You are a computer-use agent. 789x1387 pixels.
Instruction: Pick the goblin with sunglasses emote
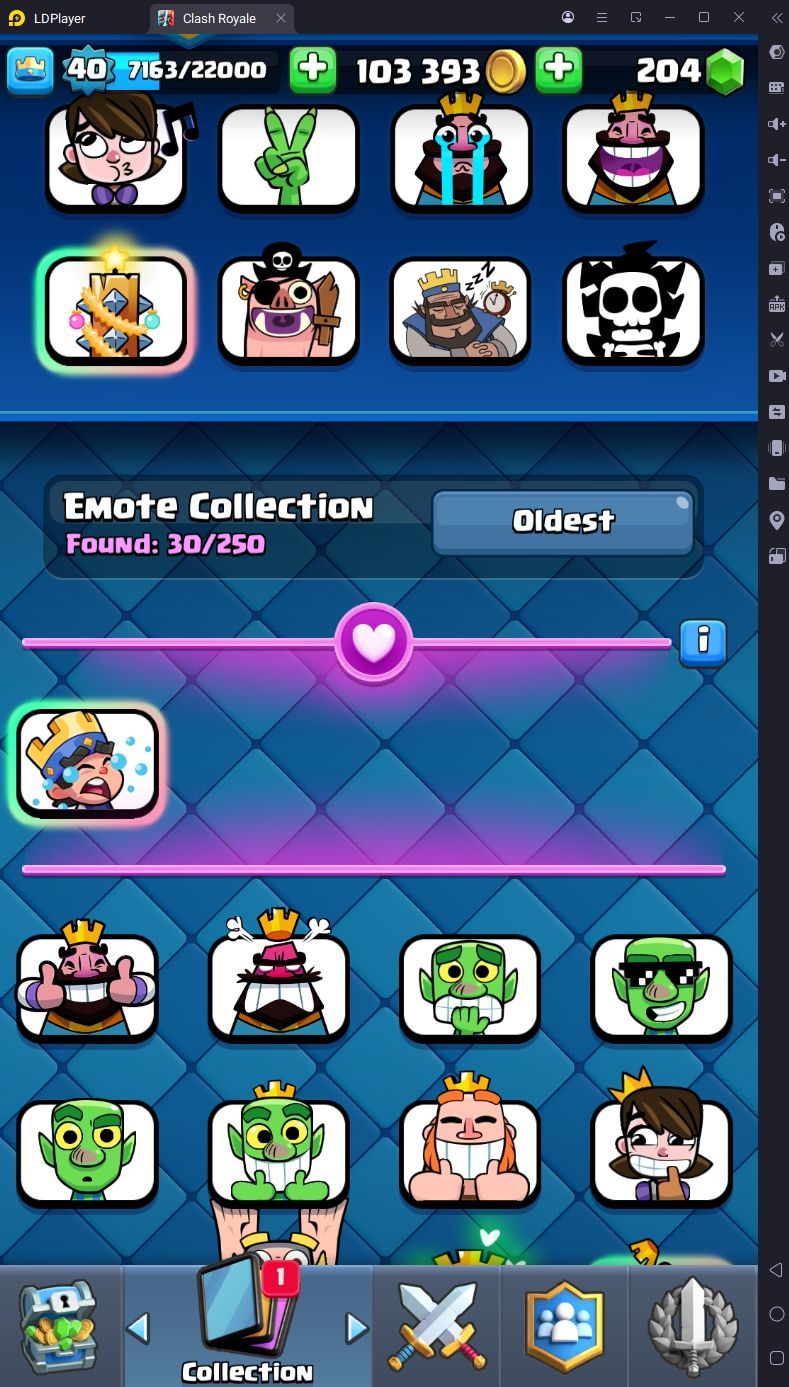(661, 987)
